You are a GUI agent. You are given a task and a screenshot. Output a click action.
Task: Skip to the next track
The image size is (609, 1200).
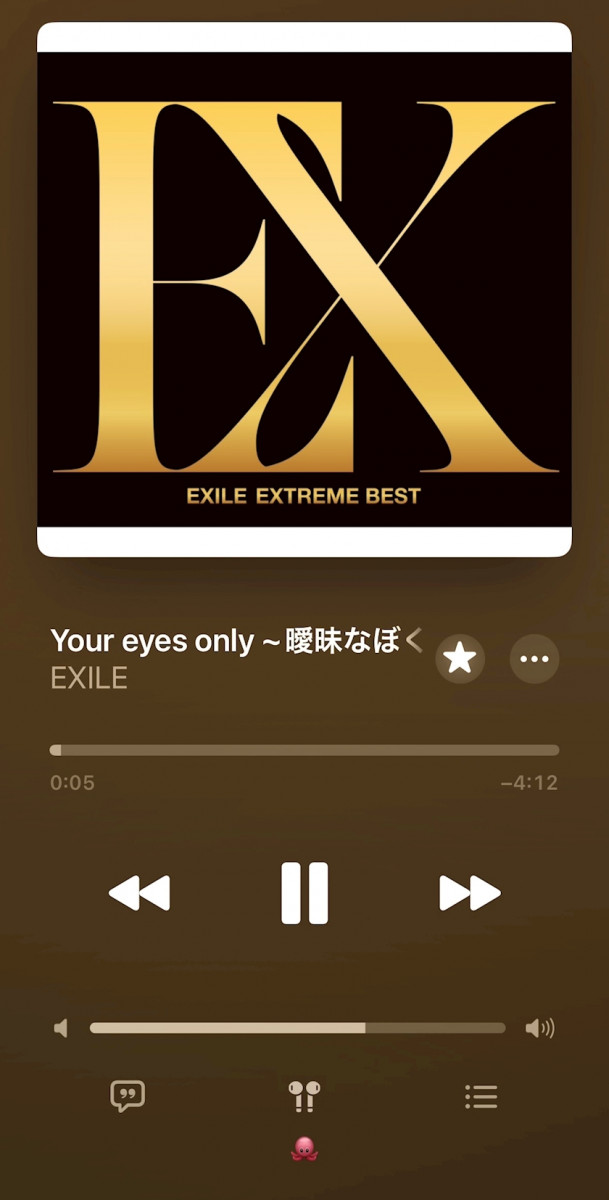pyautogui.click(x=469, y=892)
